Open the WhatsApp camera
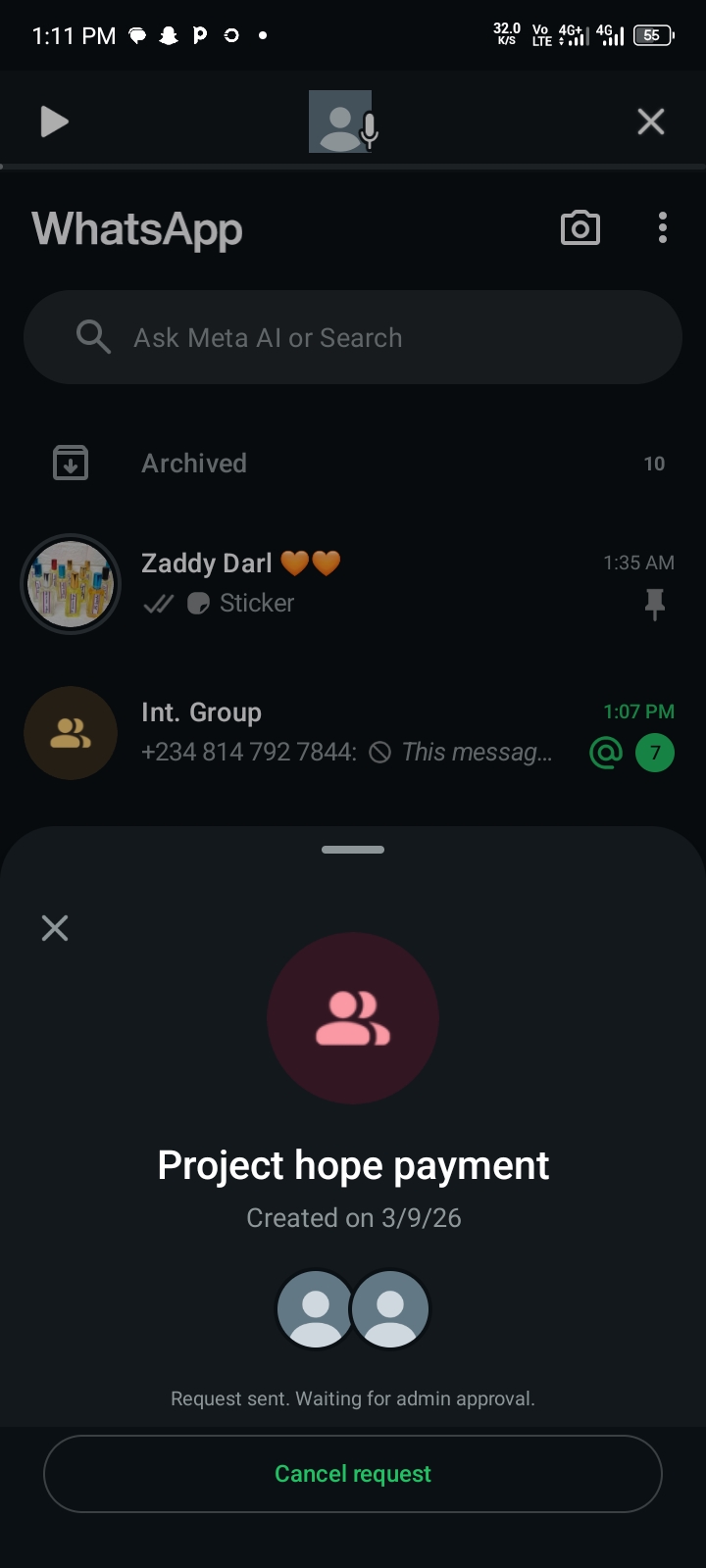The image size is (706, 1568). point(580,227)
